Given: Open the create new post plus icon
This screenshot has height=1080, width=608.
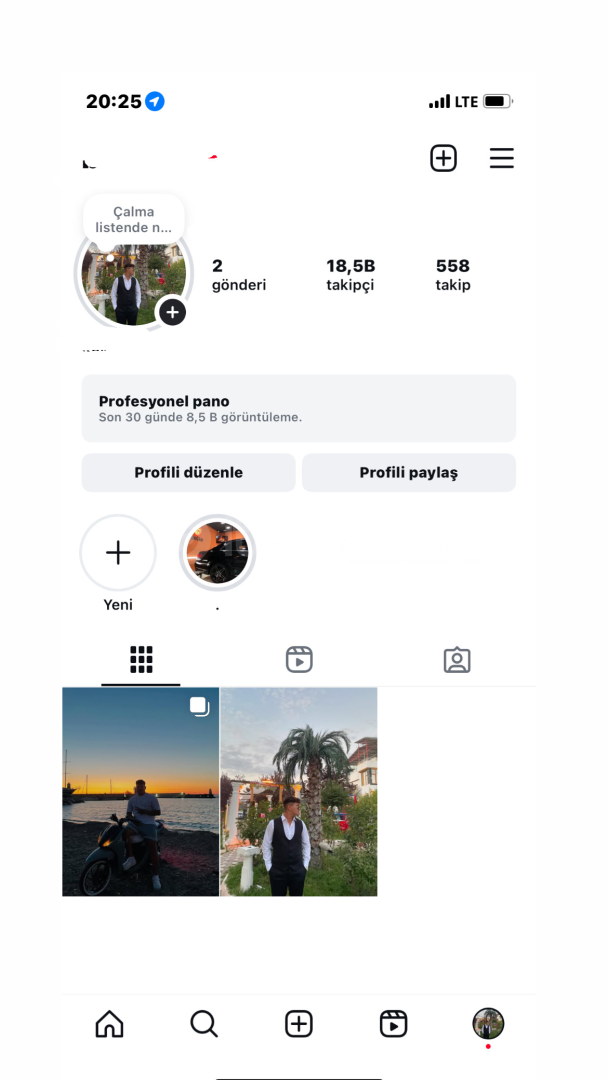Looking at the screenshot, I should click(443, 158).
